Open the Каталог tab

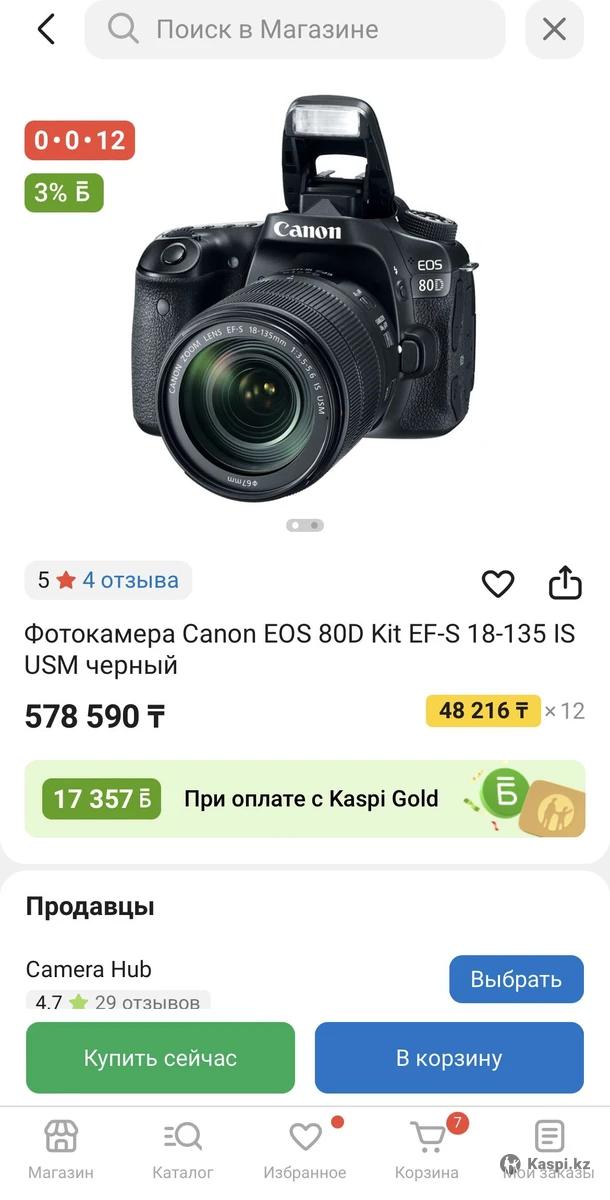tap(183, 1150)
